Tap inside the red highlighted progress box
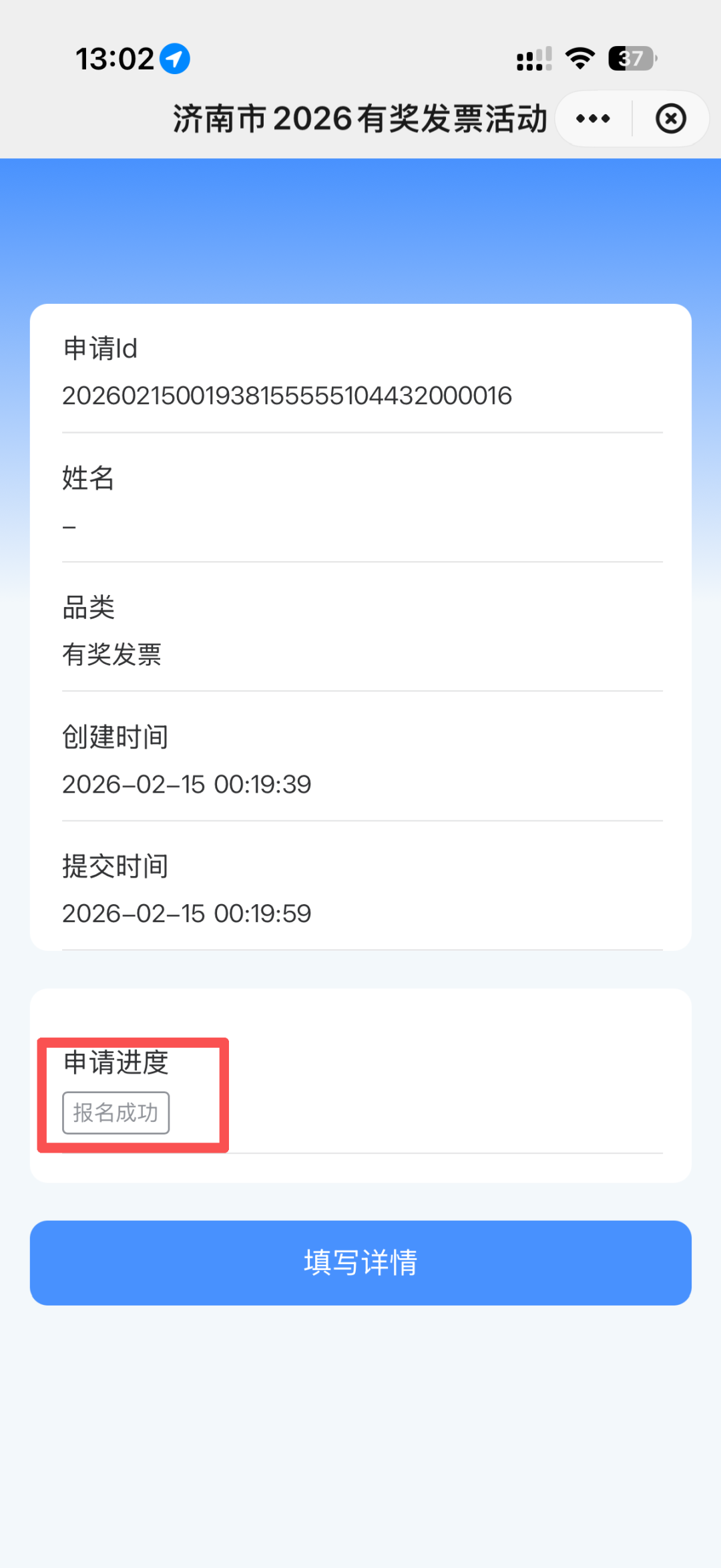 click(134, 1087)
